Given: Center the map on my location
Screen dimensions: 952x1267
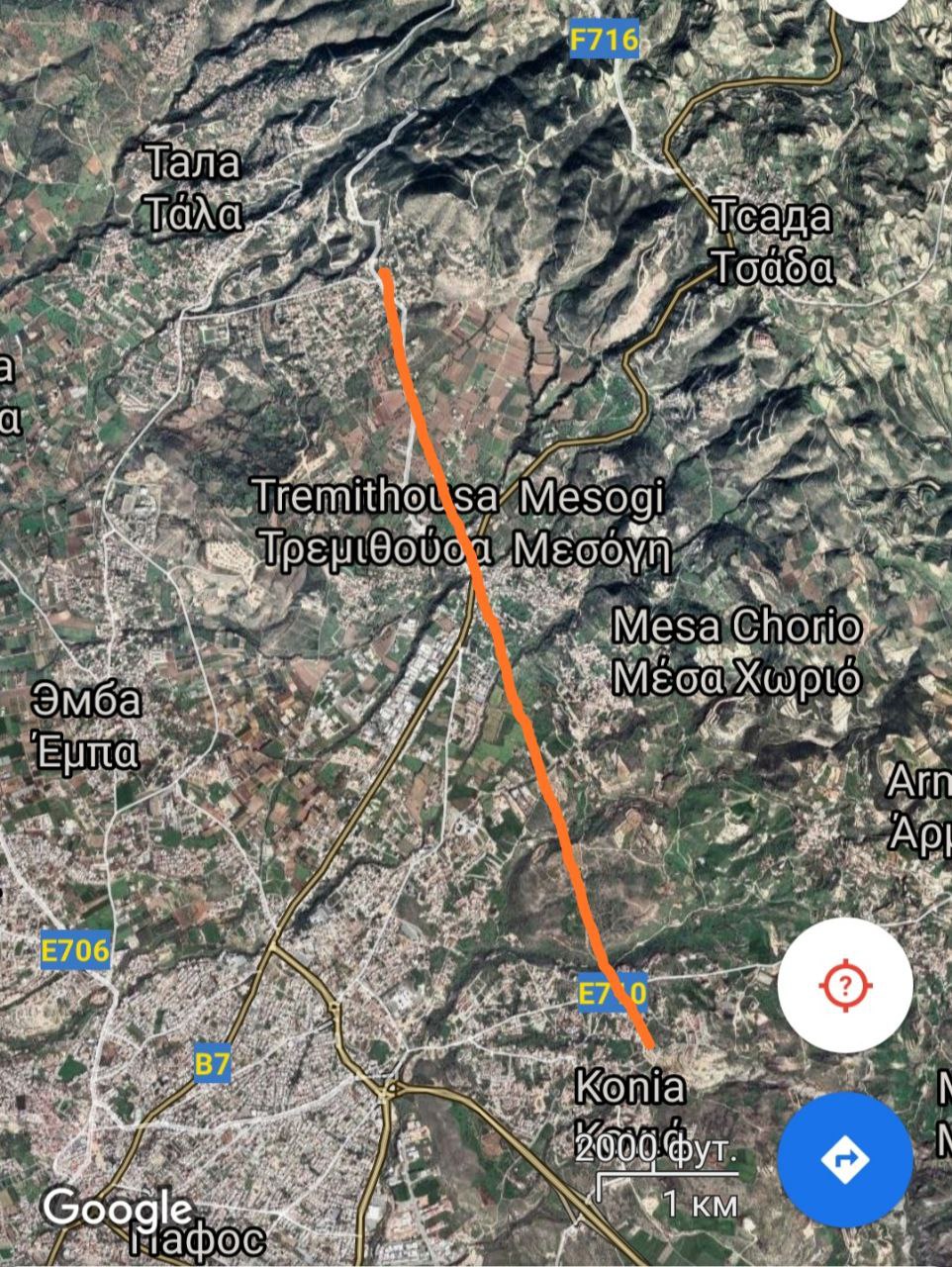Looking at the screenshot, I should click(844, 985).
